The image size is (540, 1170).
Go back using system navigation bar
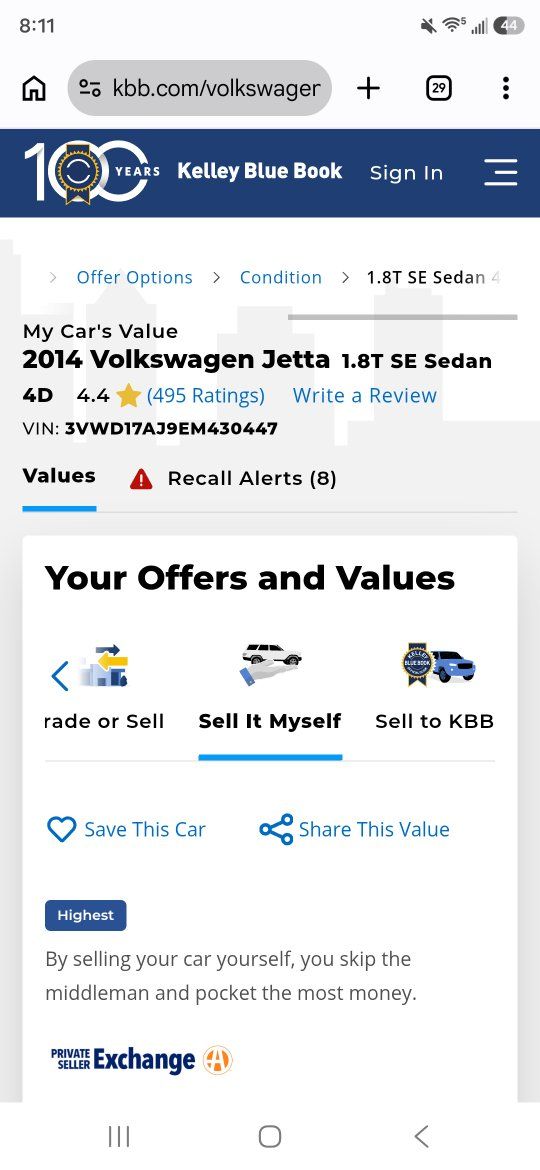pos(421,1136)
